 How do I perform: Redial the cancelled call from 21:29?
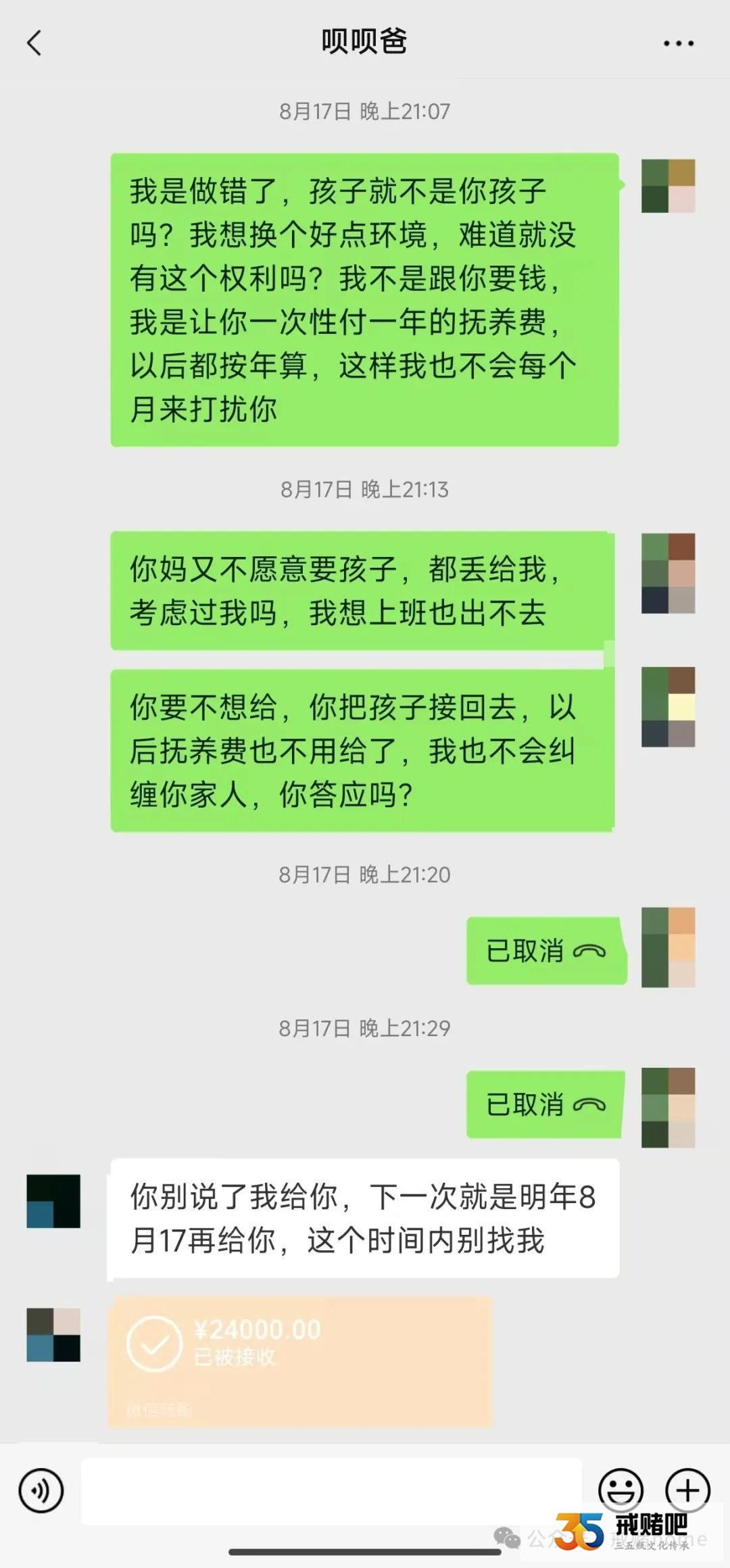[545, 1104]
